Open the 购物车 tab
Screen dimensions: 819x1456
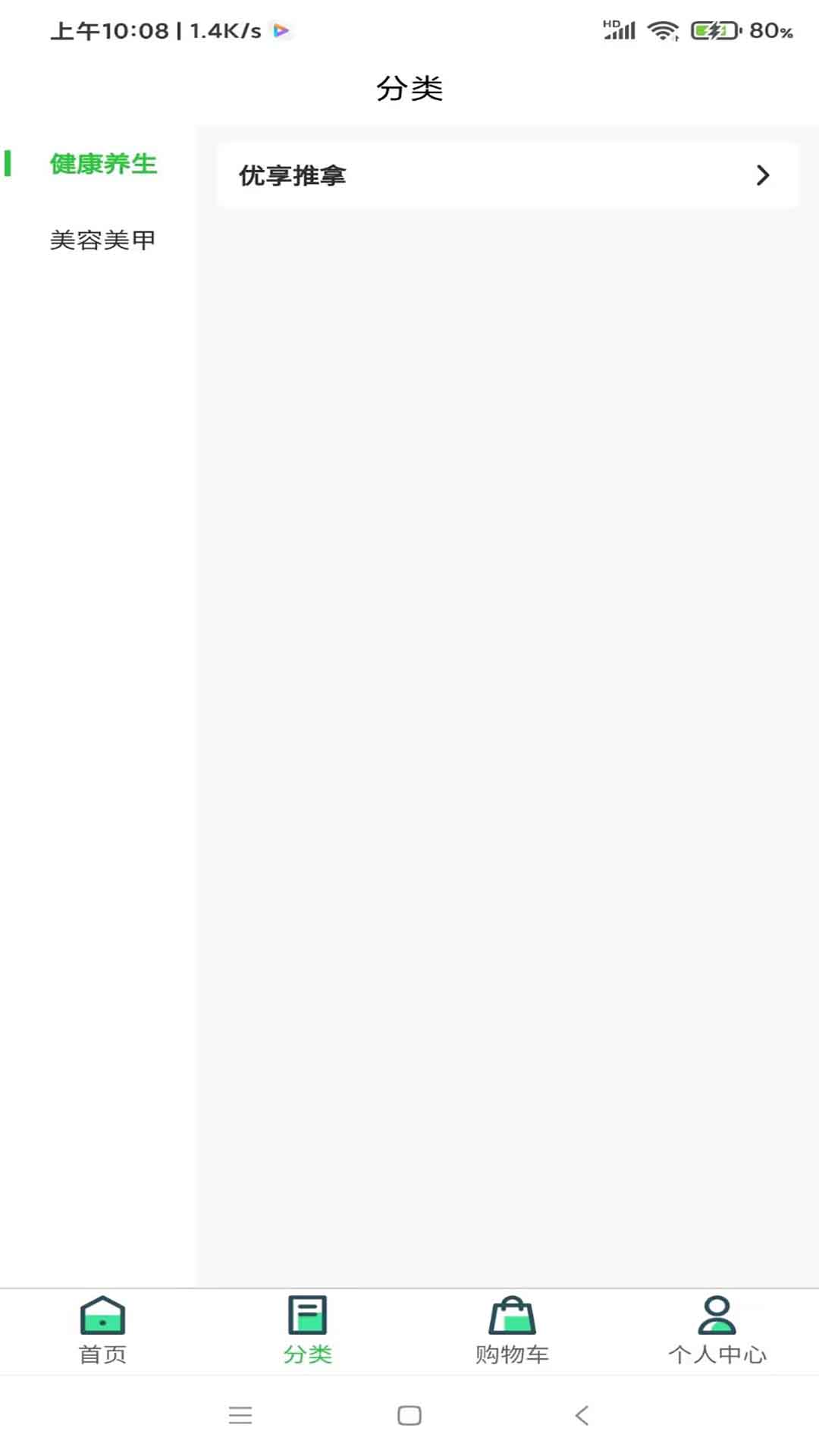point(512,1332)
